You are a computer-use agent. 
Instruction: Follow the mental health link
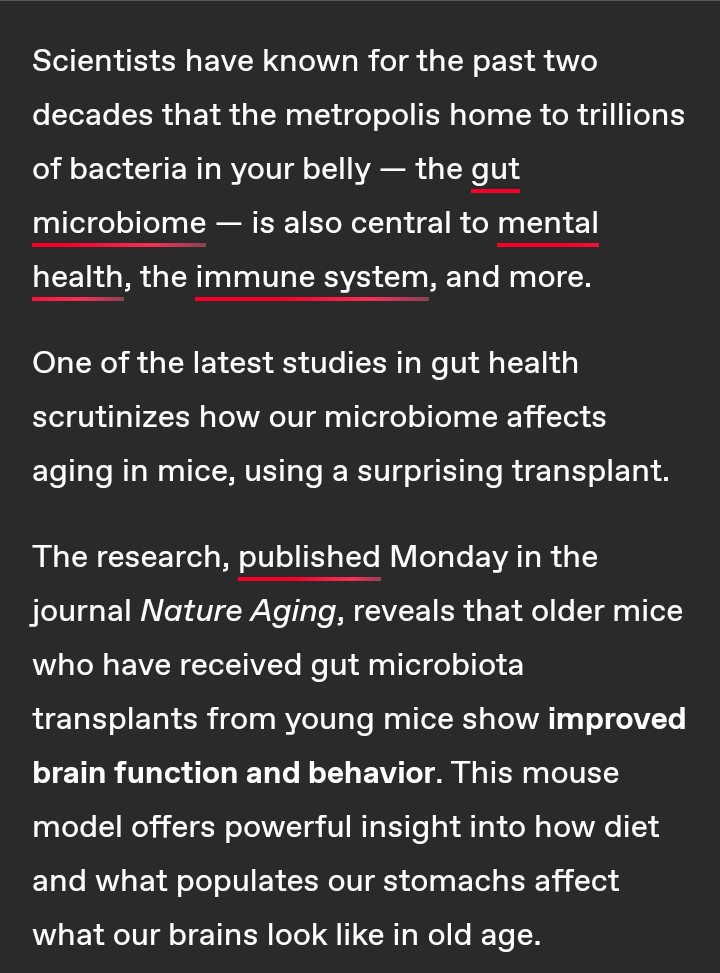[x=547, y=222]
